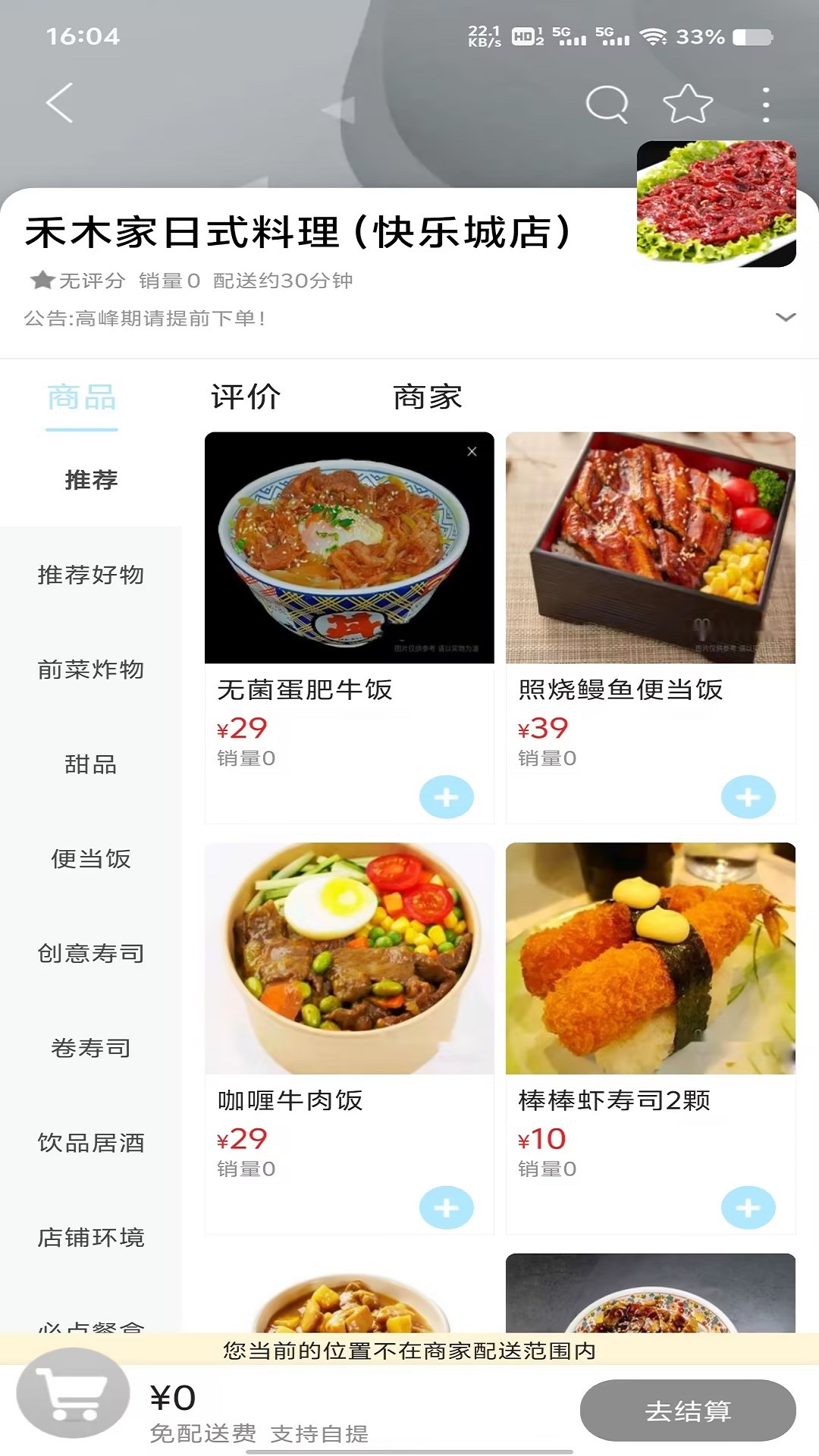Open the three-dot overflow menu

pyautogui.click(x=766, y=105)
